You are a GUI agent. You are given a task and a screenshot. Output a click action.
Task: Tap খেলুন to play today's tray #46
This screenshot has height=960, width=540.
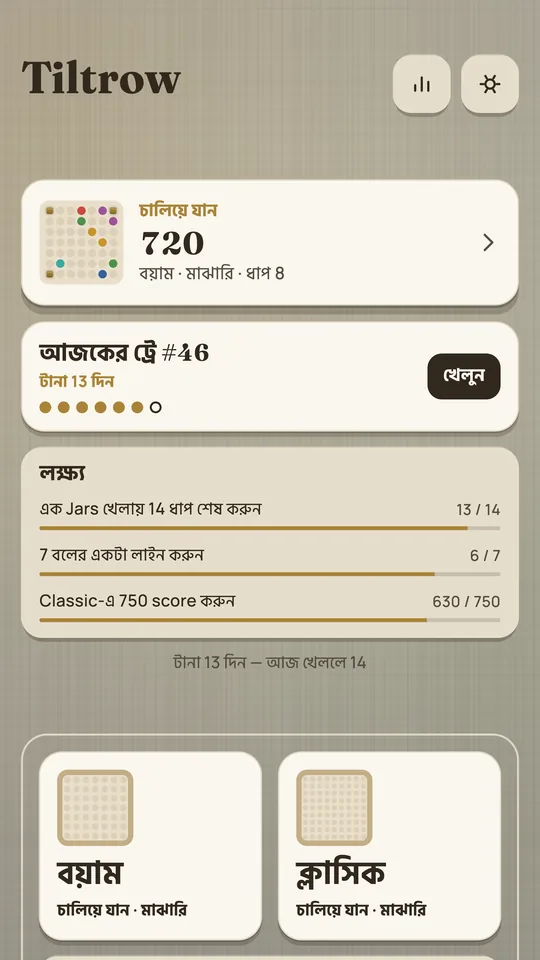[463, 376]
